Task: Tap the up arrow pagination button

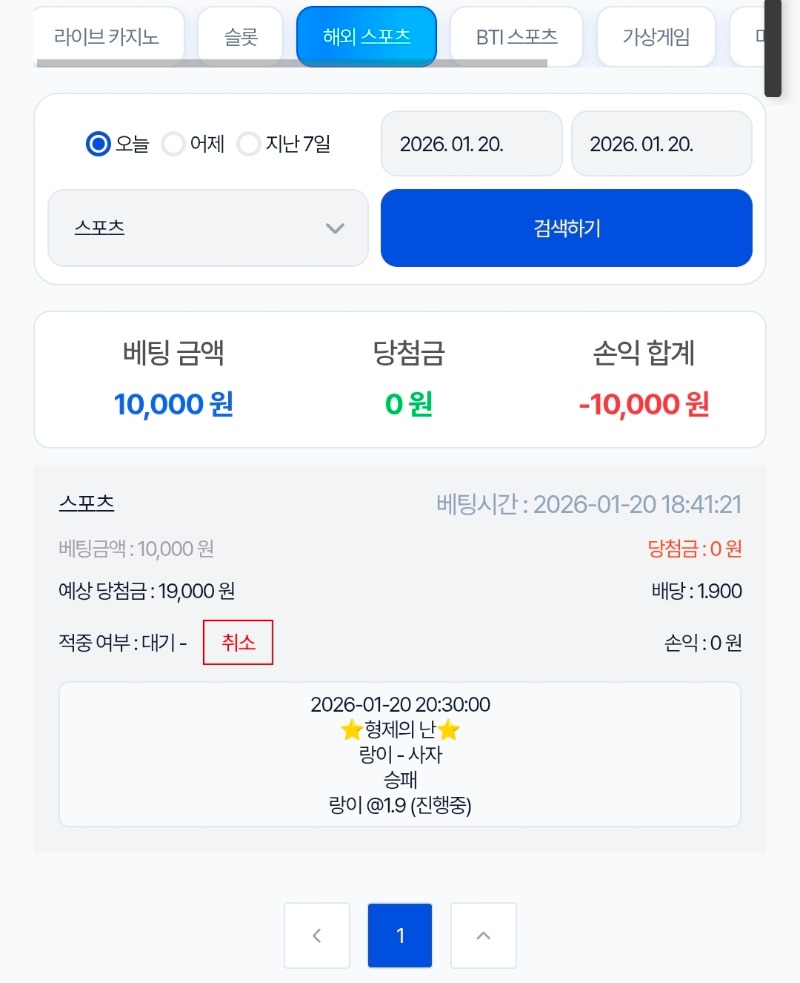Action: pos(483,936)
